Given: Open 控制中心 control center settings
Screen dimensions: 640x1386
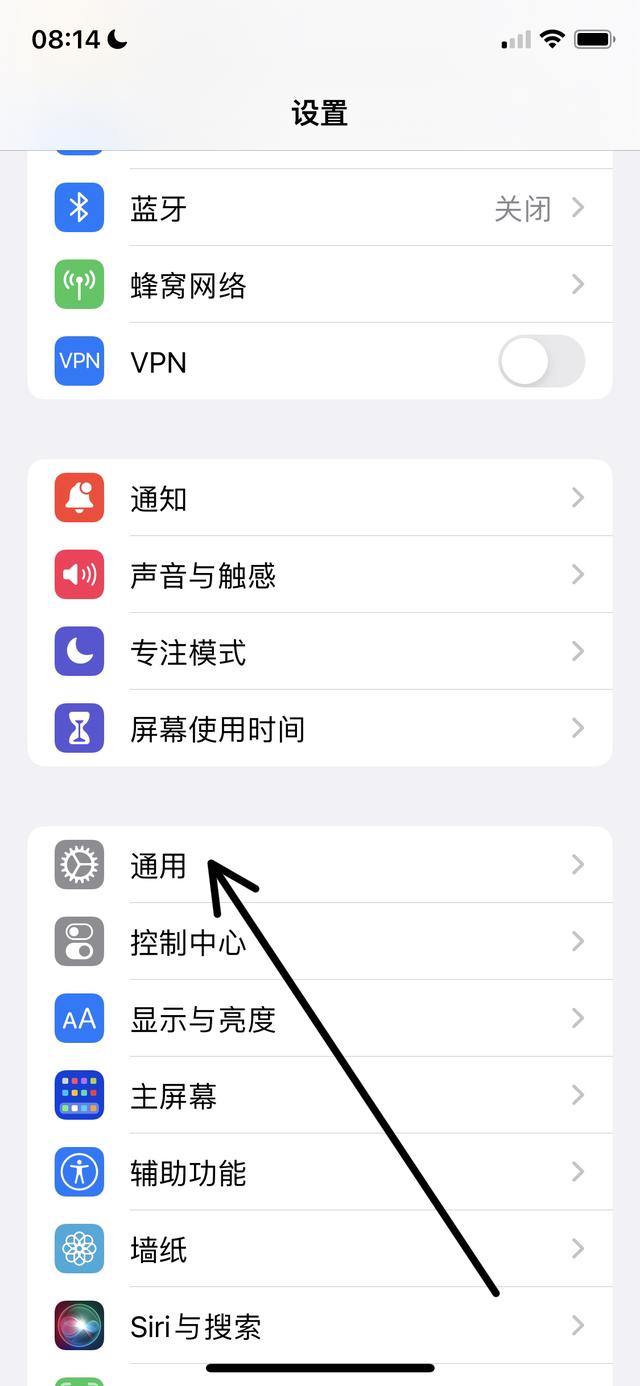Looking at the screenshot, I should coord(320,942).
